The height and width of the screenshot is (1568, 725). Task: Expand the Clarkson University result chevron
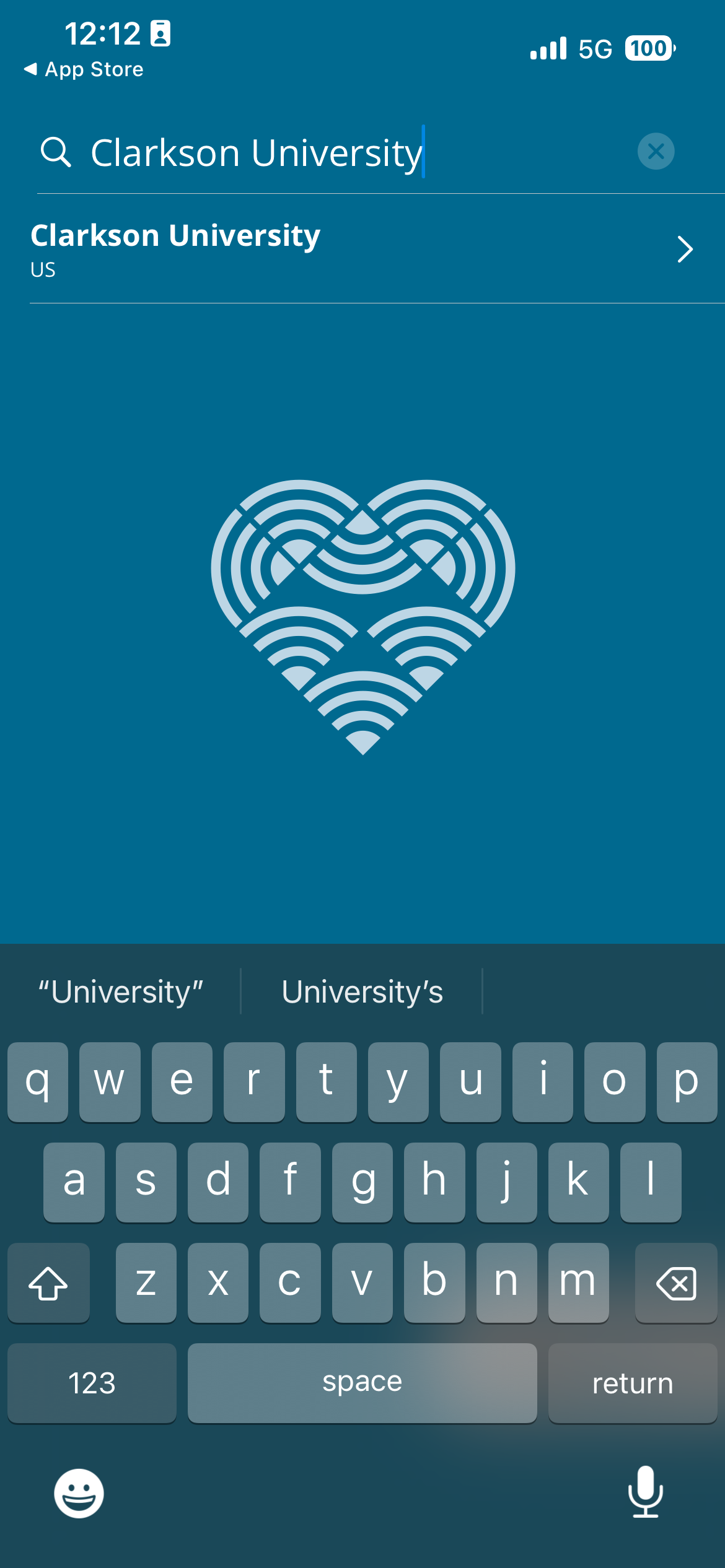(684, 250)
